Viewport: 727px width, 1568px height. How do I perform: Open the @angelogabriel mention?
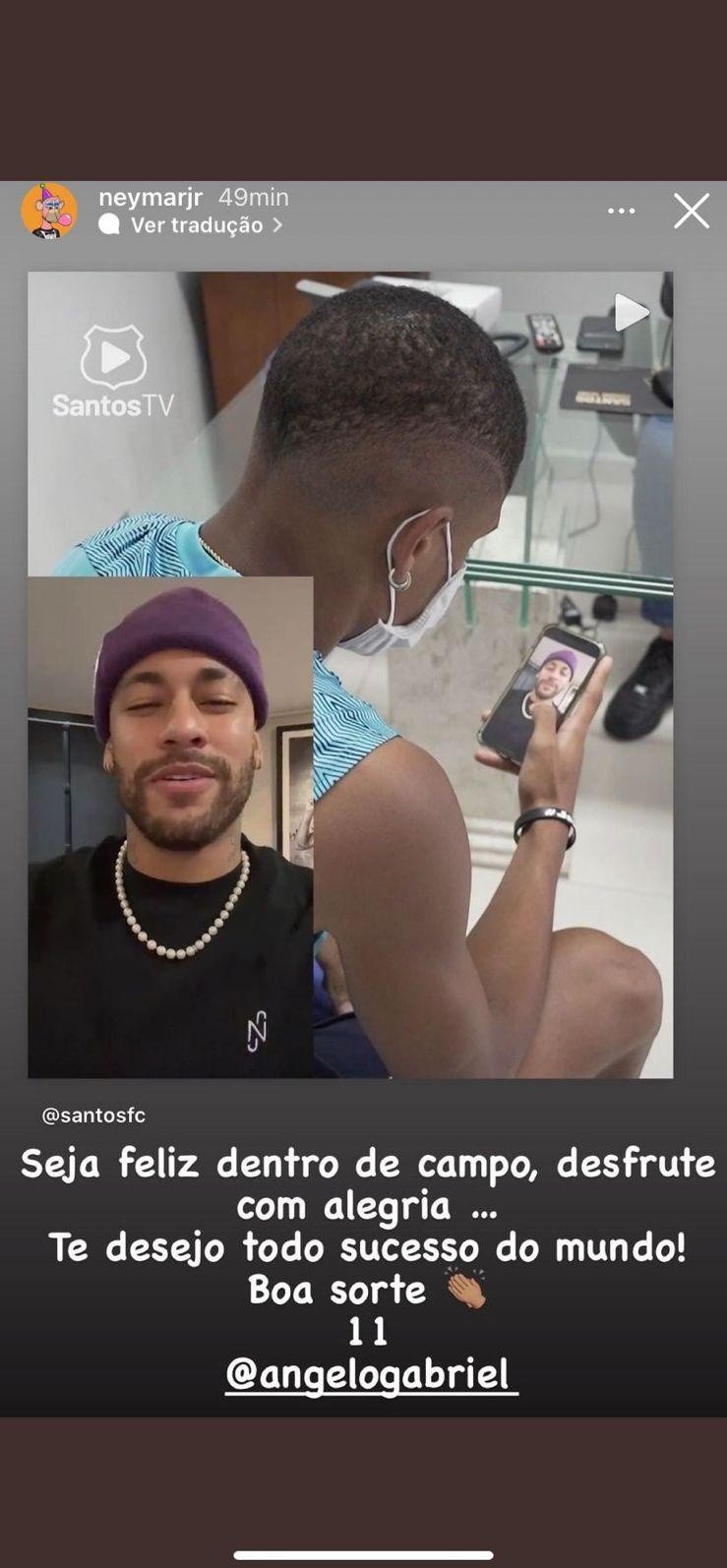coord(371,1373)
